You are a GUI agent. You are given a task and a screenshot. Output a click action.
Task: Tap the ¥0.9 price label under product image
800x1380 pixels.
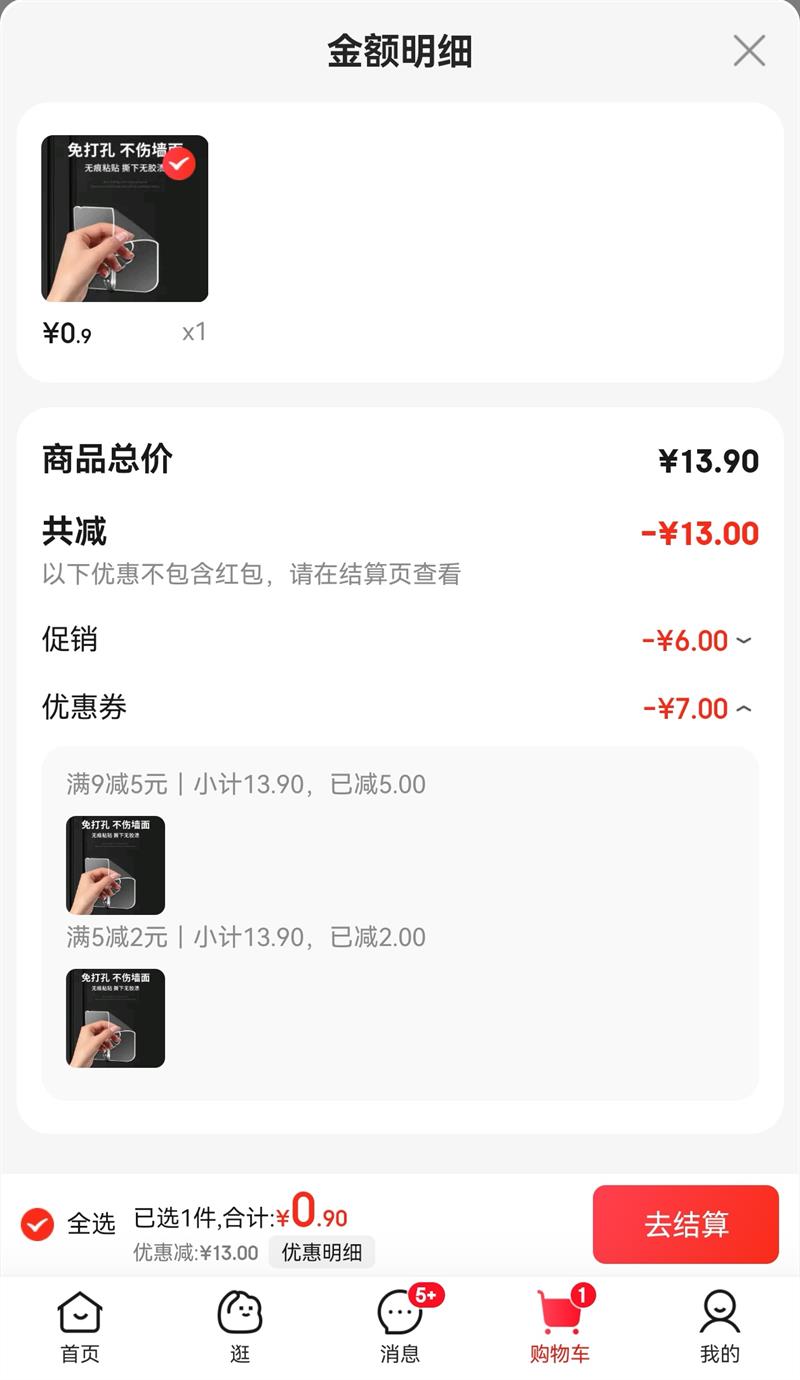coord(68,330)
